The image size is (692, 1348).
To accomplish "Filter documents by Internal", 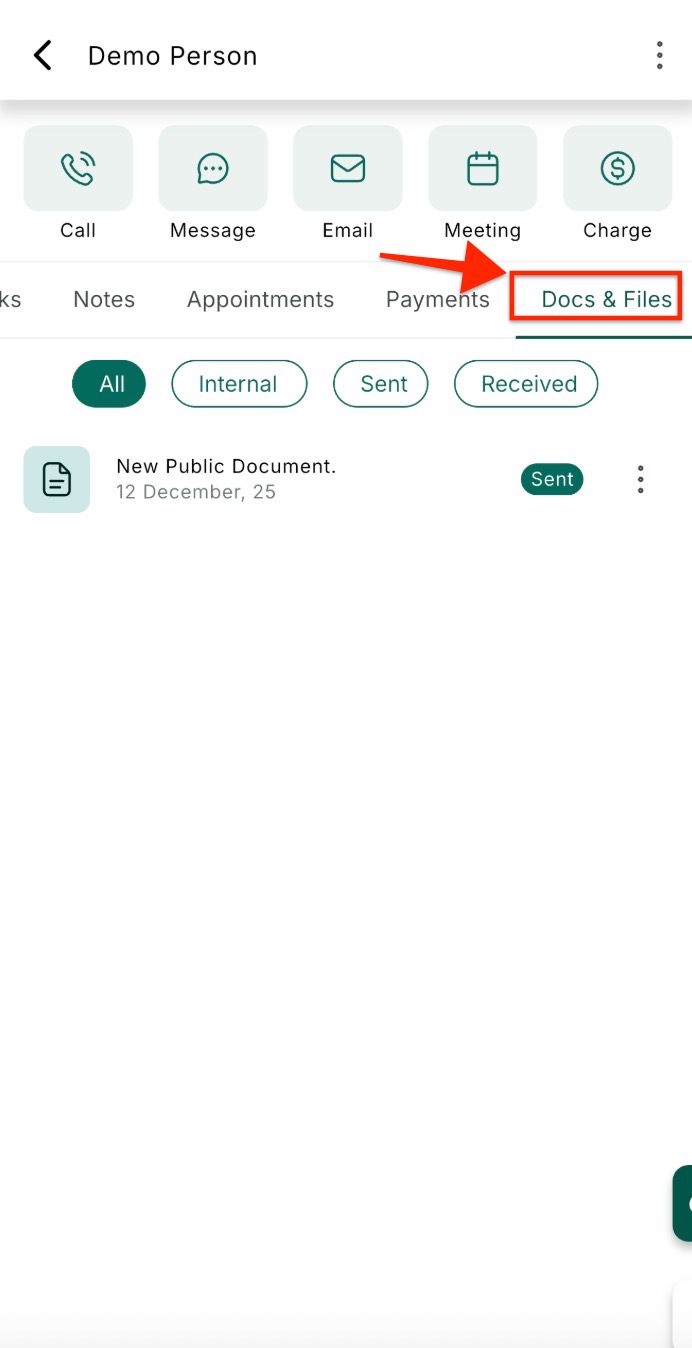I will coord(238,384).
